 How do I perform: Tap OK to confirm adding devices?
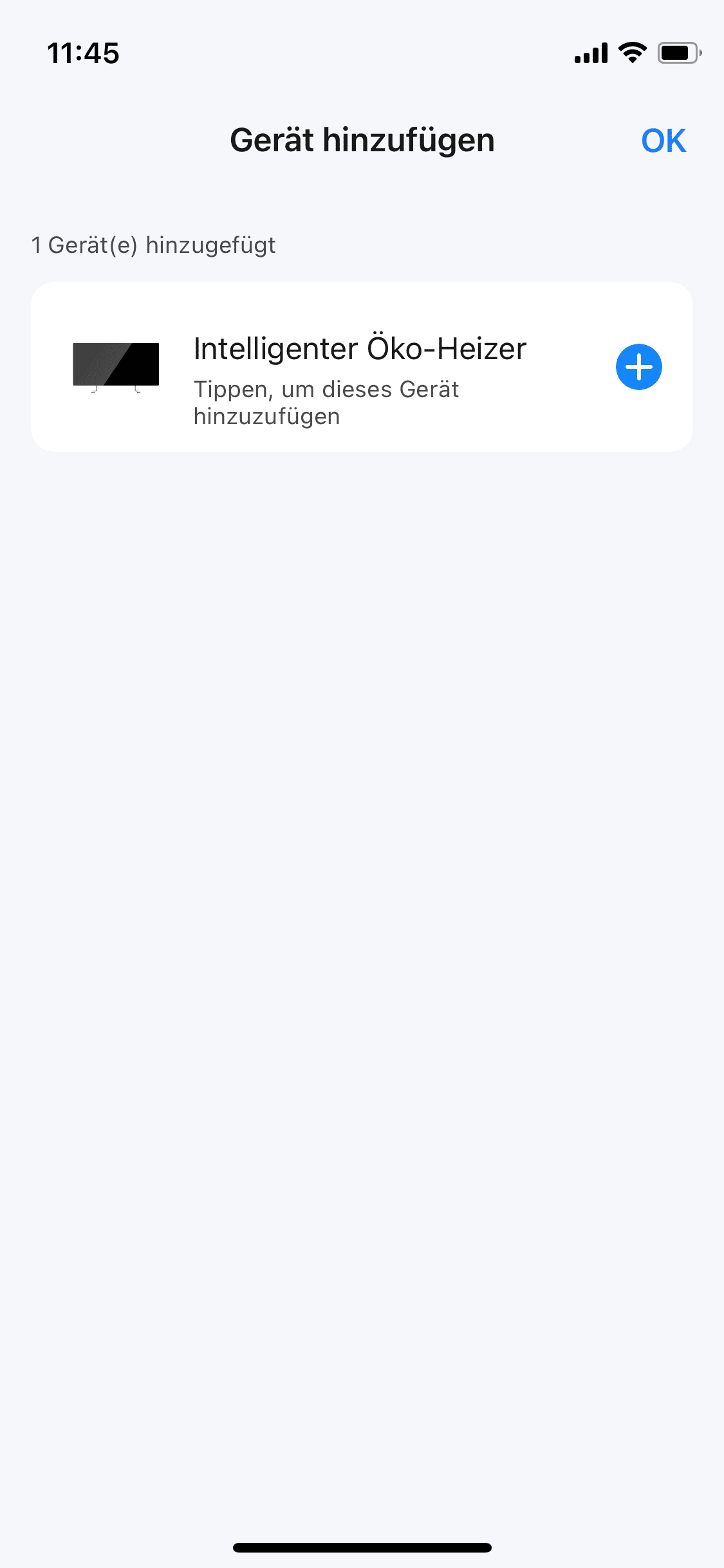coord(664,141)
